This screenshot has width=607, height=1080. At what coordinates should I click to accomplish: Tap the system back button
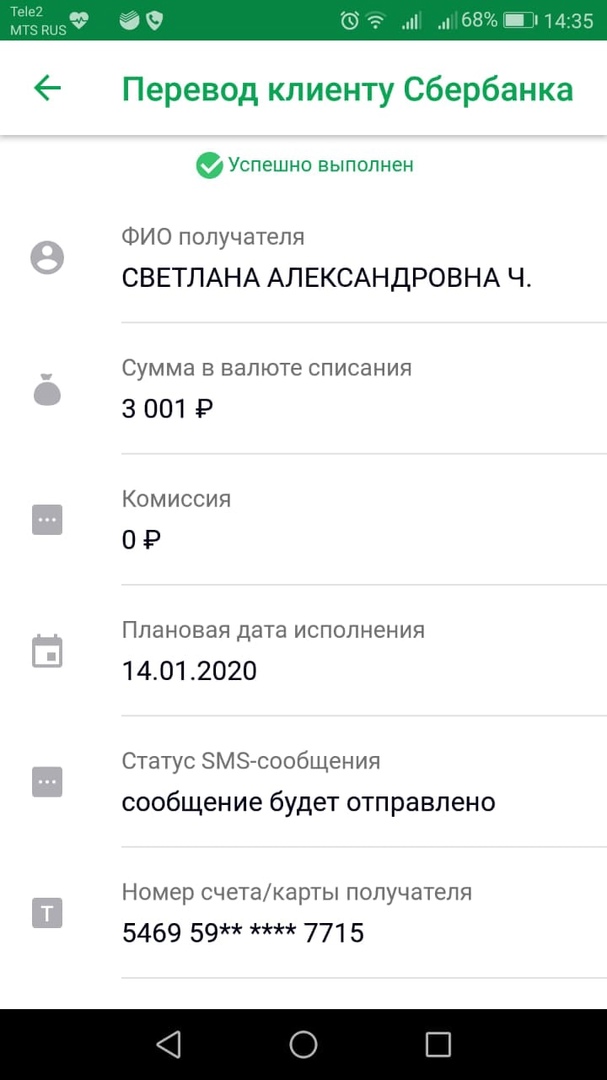(x=169, y=1043)
